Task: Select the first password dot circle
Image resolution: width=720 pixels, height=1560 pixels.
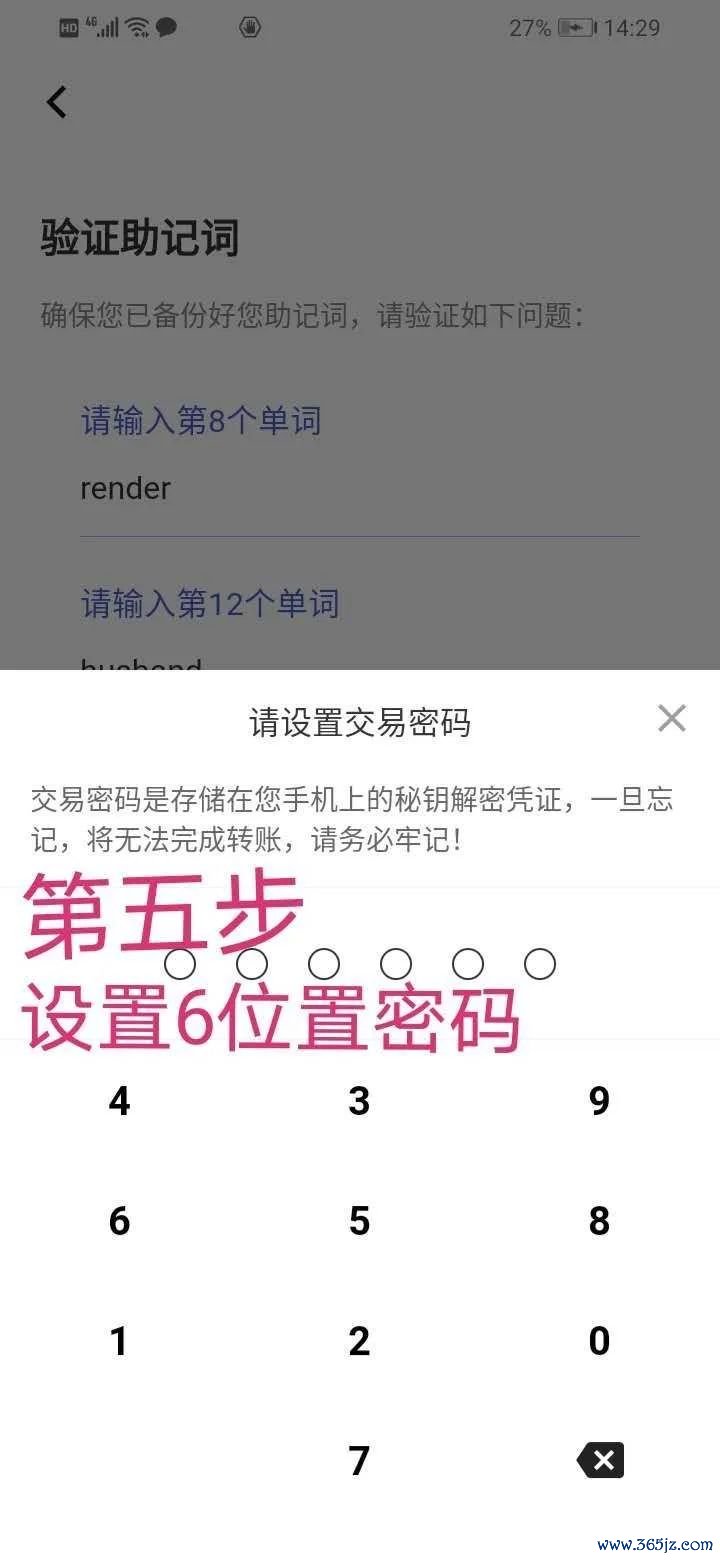Action: tap(180, 964)
